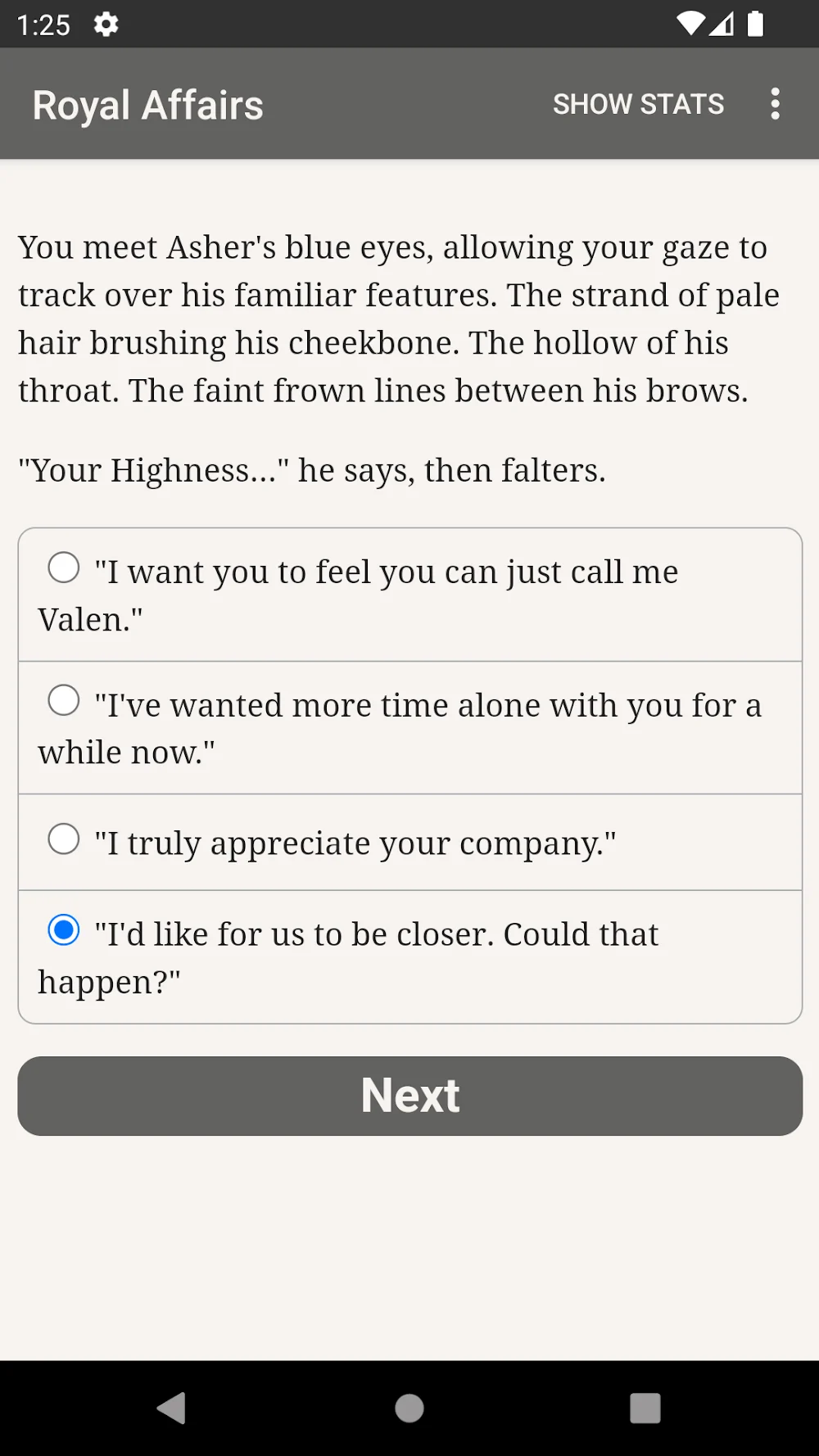Open the overflow menu

[775, 104]
